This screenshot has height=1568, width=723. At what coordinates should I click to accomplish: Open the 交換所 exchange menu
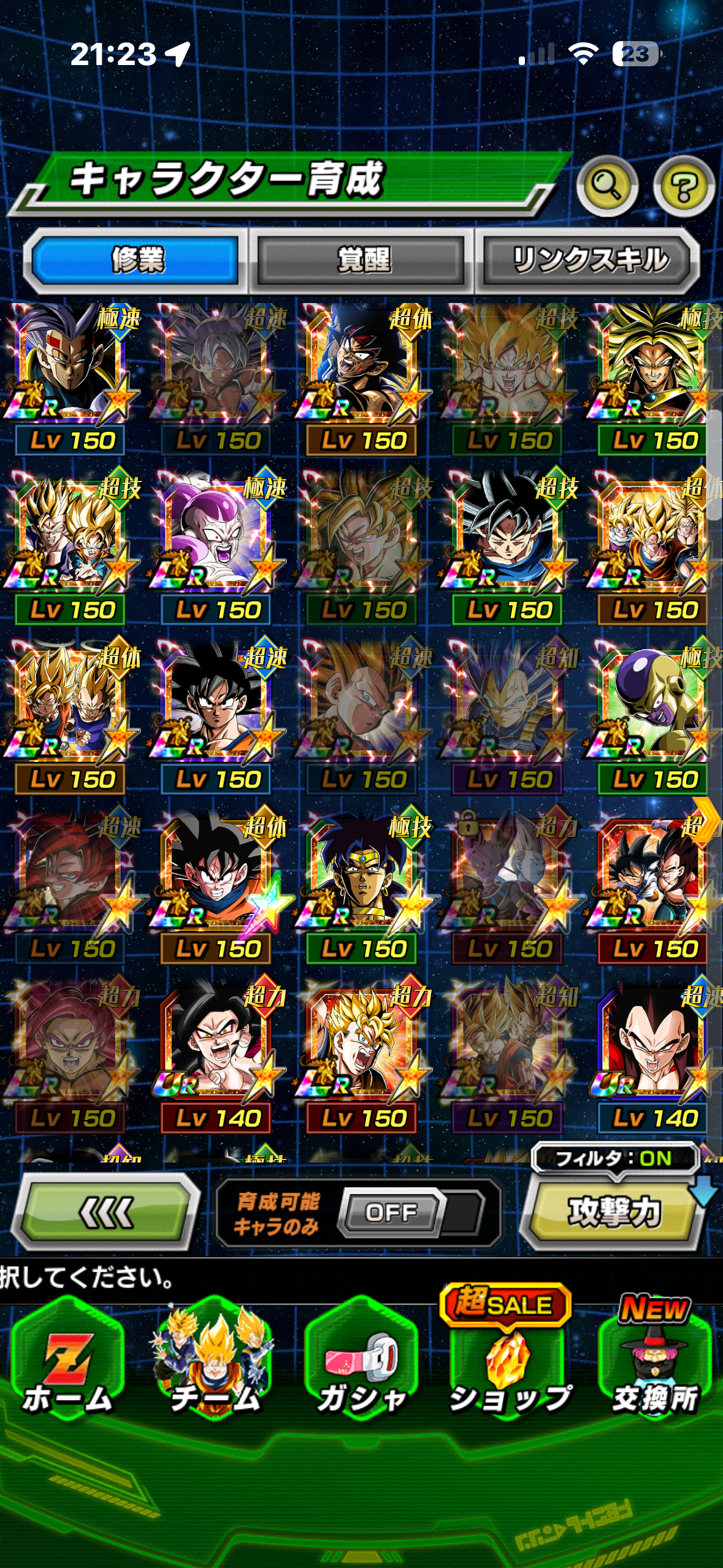655,1363
